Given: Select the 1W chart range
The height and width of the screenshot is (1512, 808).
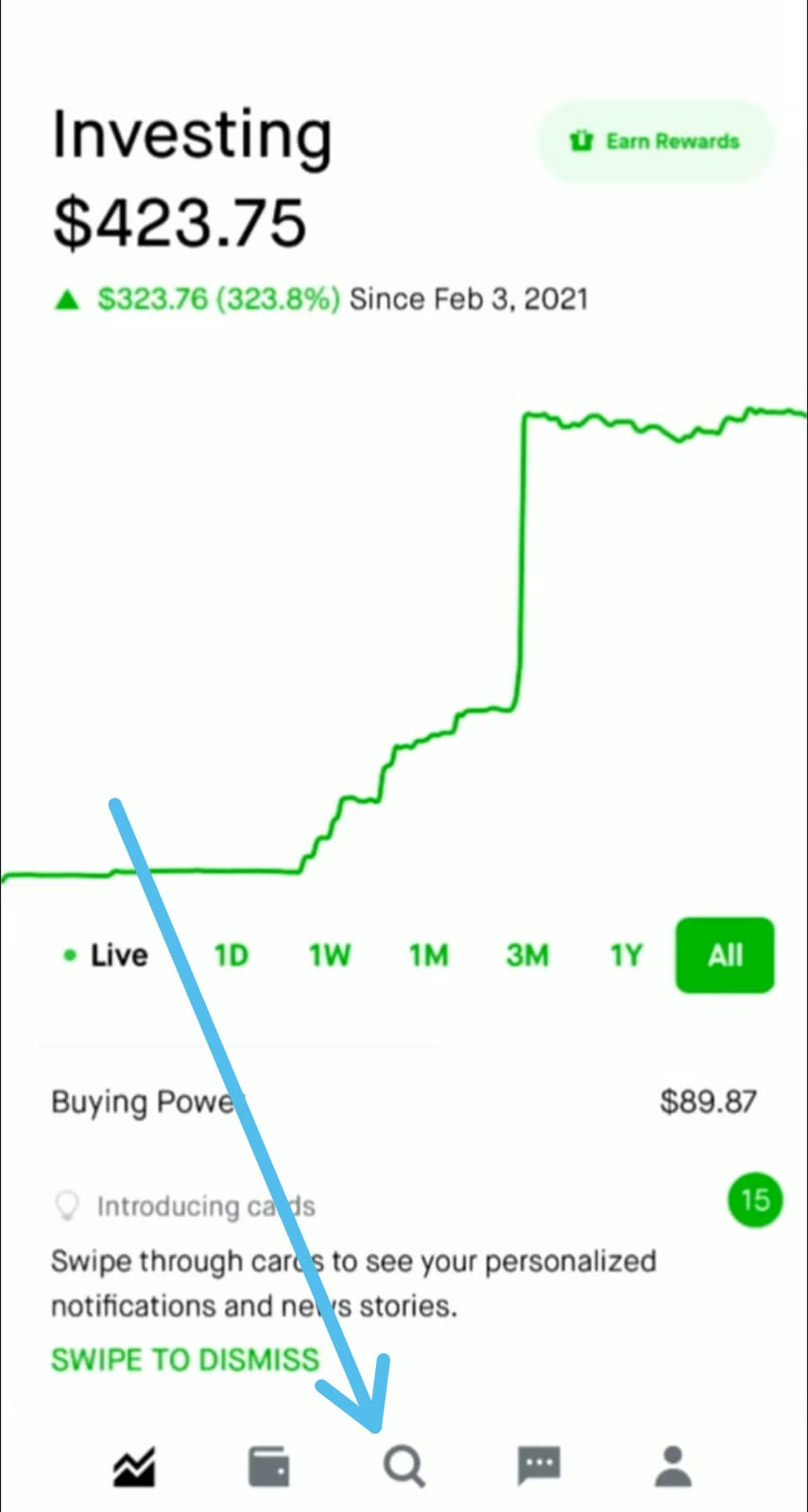Looking at the screenshot, I should pos(329,955).
